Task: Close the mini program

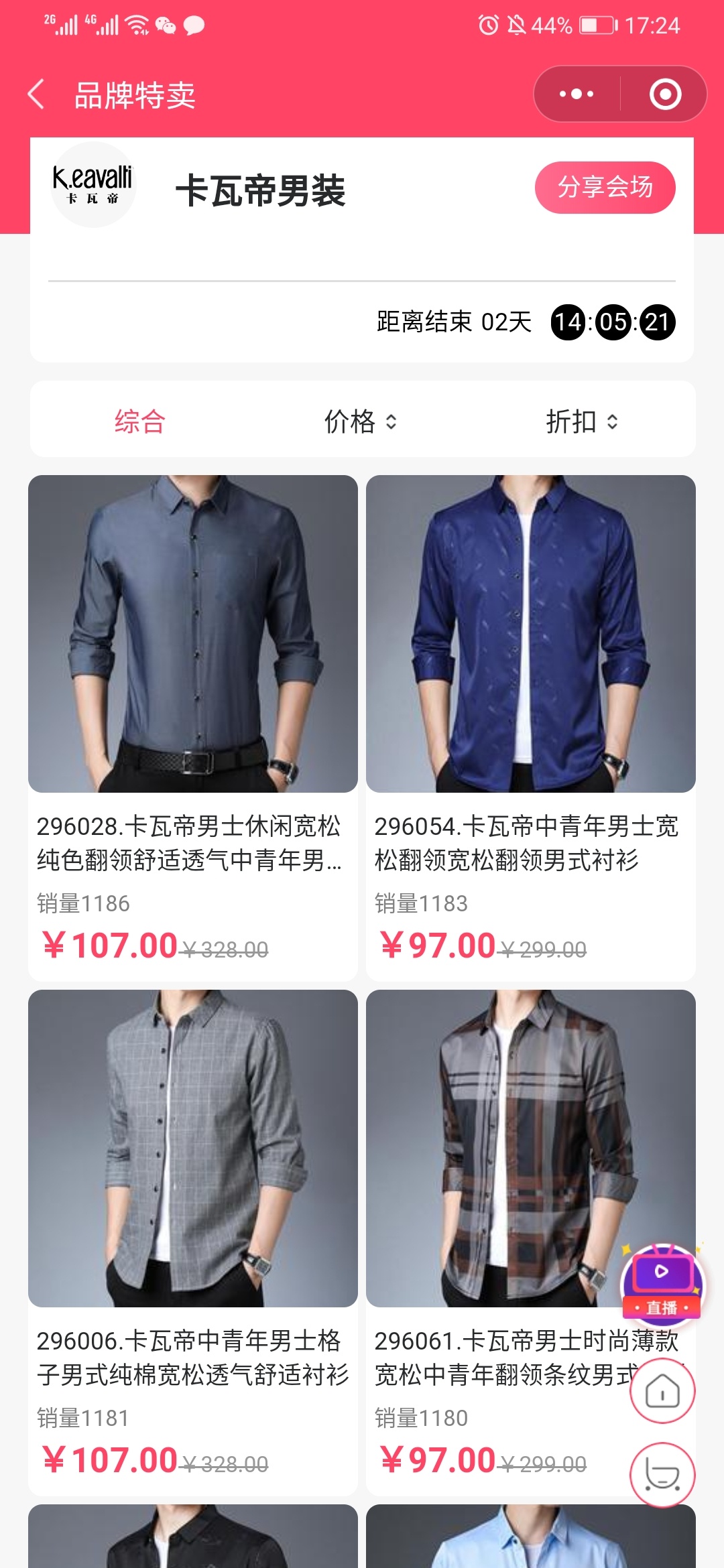Action: click(665, 94)
